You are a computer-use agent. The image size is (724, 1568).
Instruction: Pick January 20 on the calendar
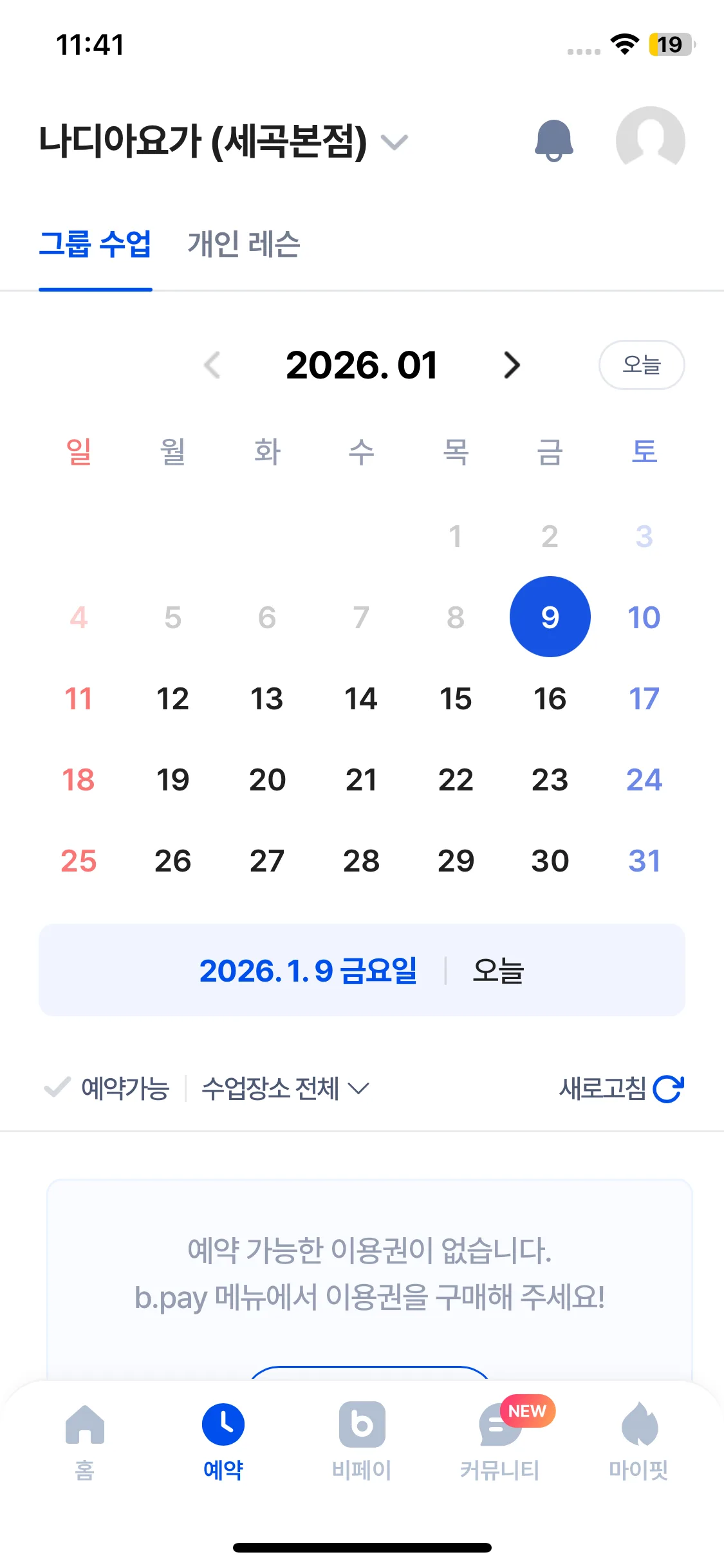(267, 780)
